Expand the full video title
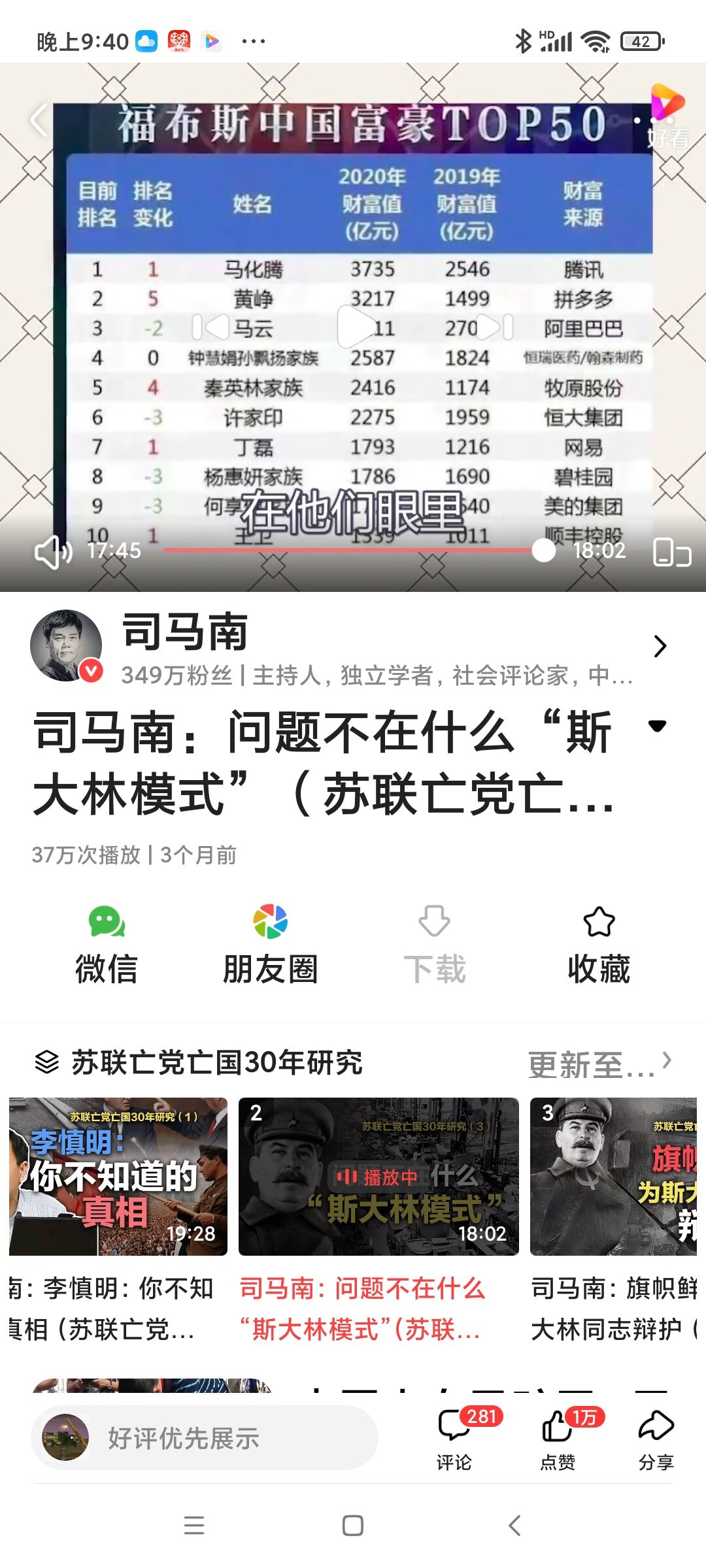The image size is (706, 1568). [657, 726]
